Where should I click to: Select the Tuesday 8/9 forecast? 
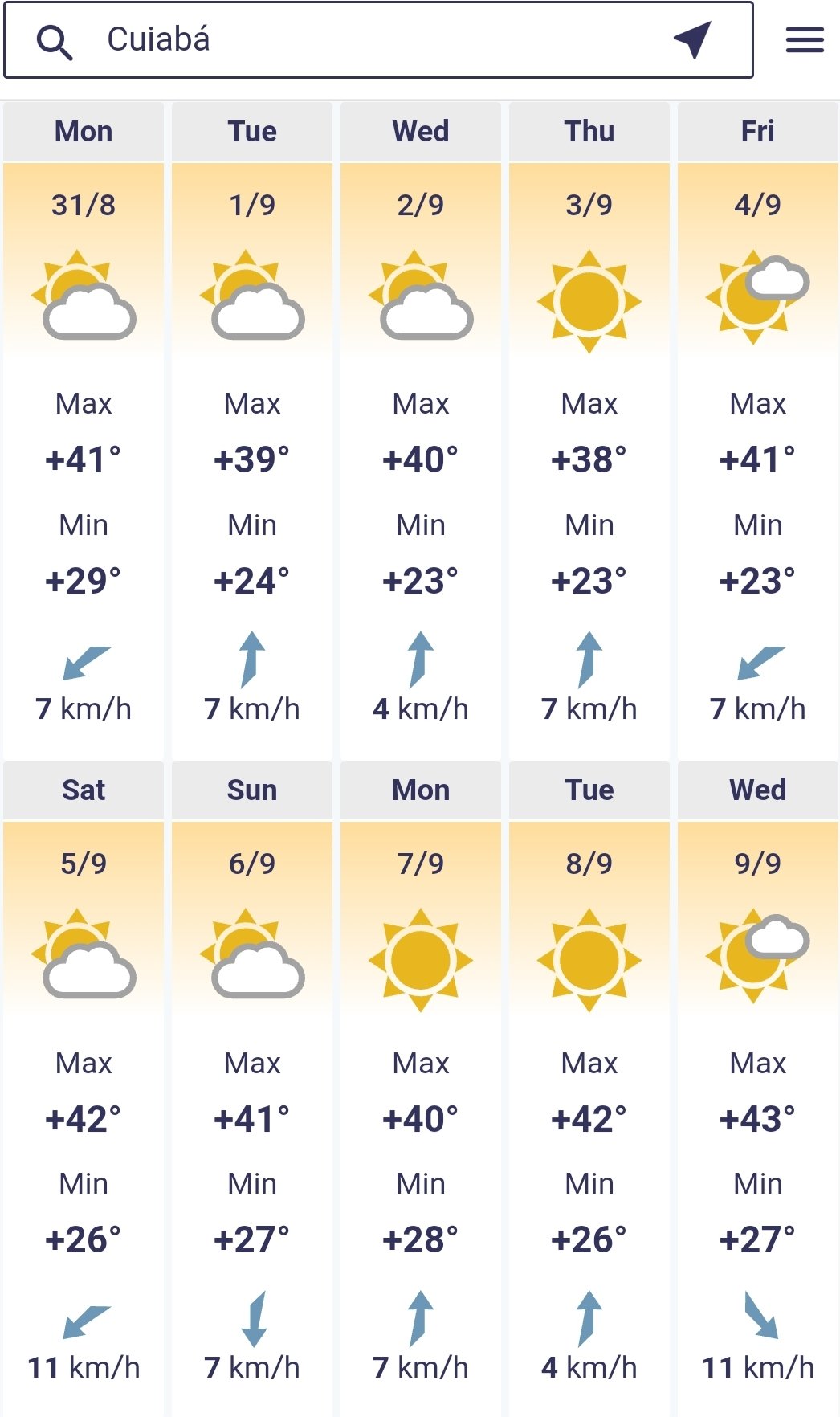point(589,1088)
